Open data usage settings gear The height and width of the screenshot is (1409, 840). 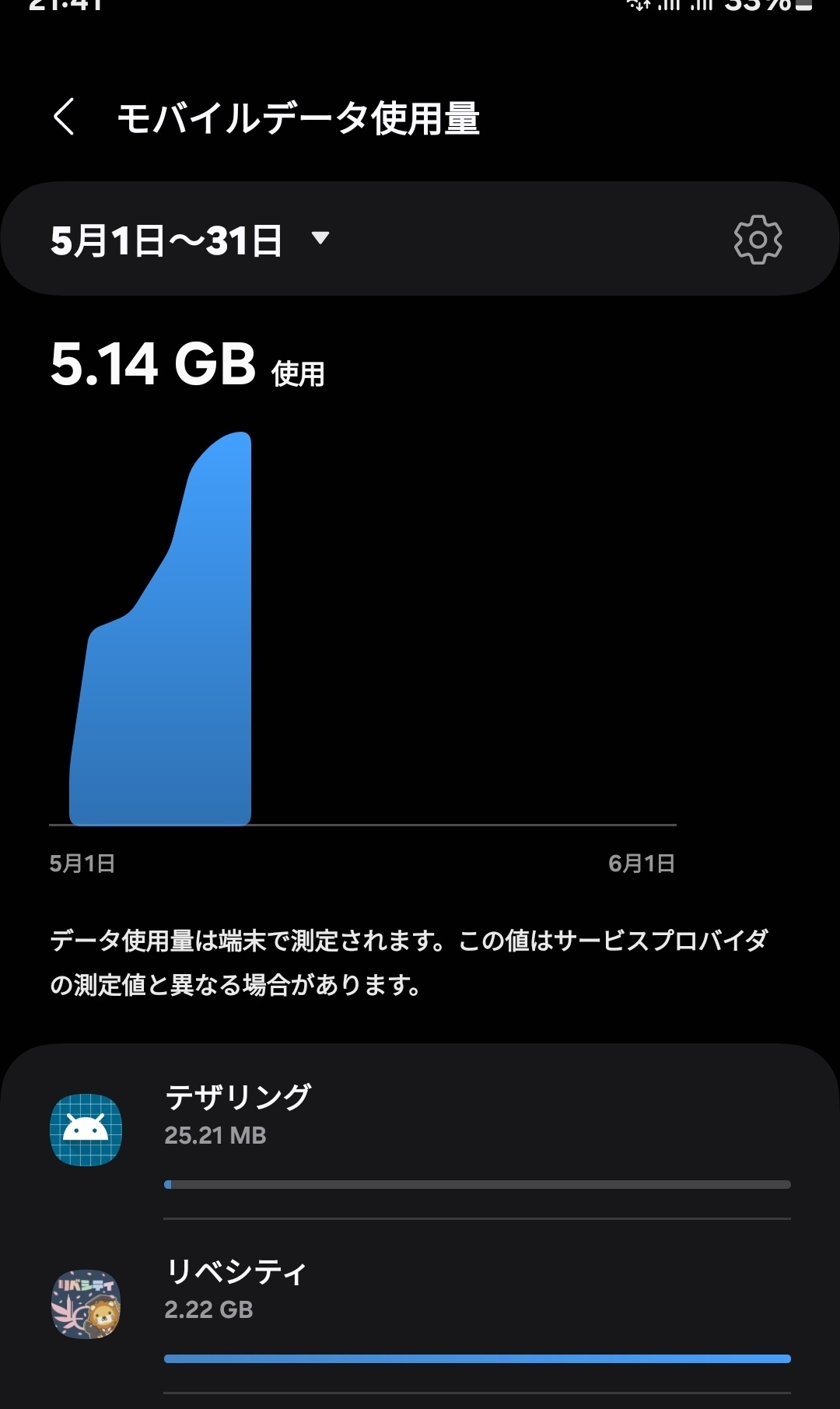[x=758, y=240]
